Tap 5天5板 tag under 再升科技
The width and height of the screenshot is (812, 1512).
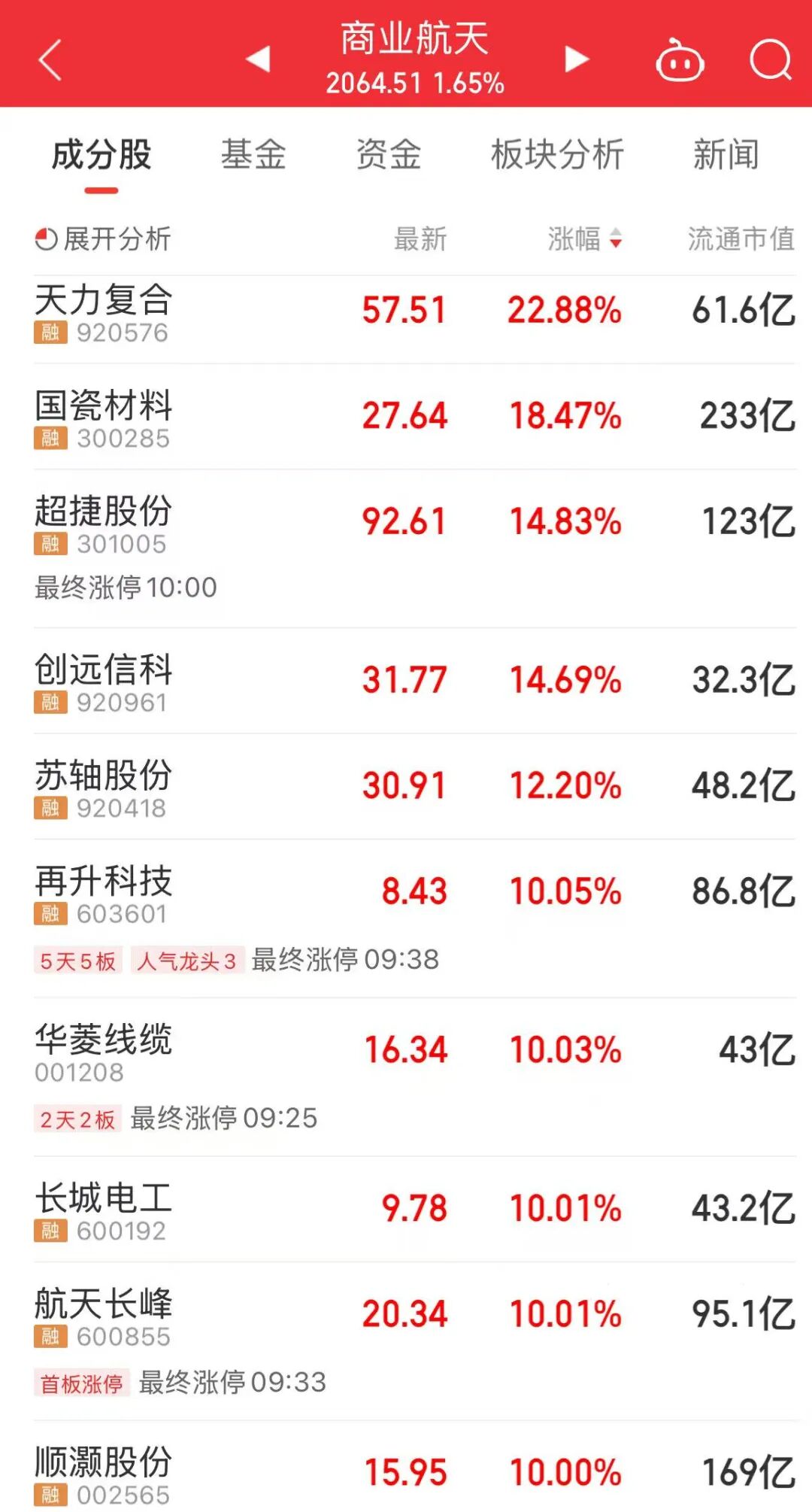coord(79,958)
